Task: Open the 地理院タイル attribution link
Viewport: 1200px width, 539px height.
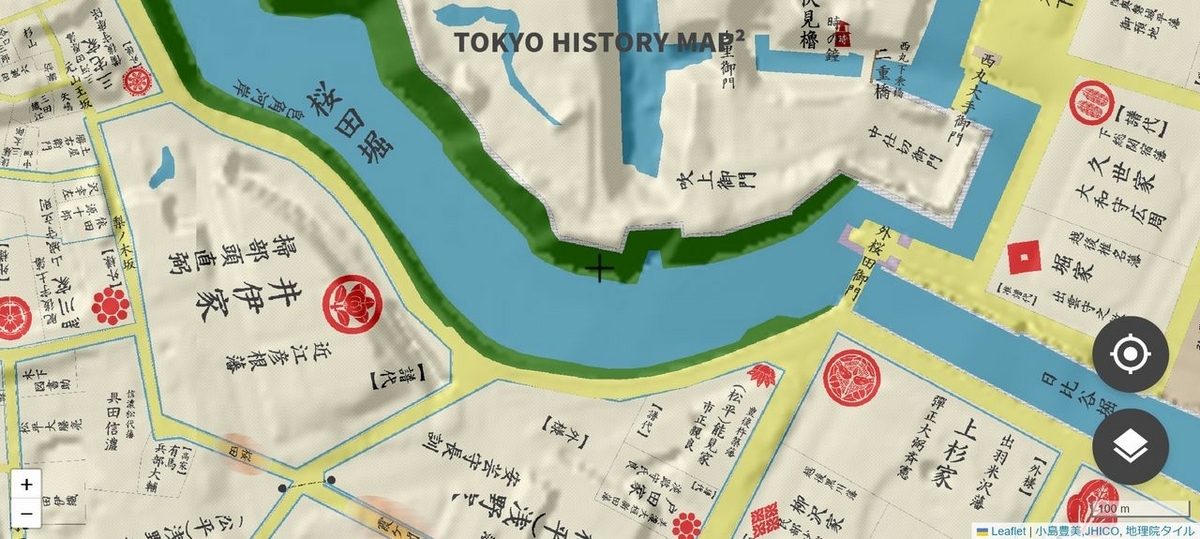Action: (x=1162, y=530)
